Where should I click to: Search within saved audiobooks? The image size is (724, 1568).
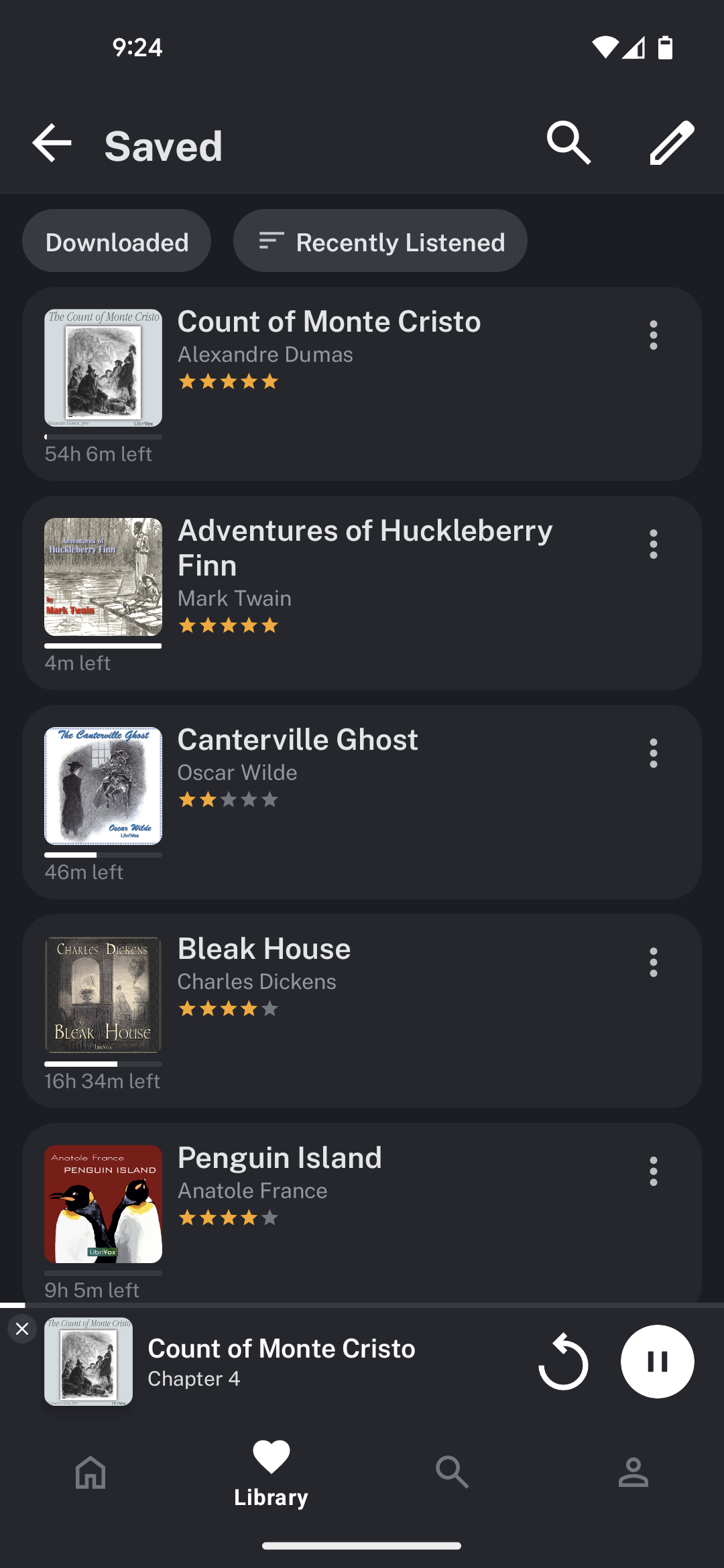pos(568,143)
